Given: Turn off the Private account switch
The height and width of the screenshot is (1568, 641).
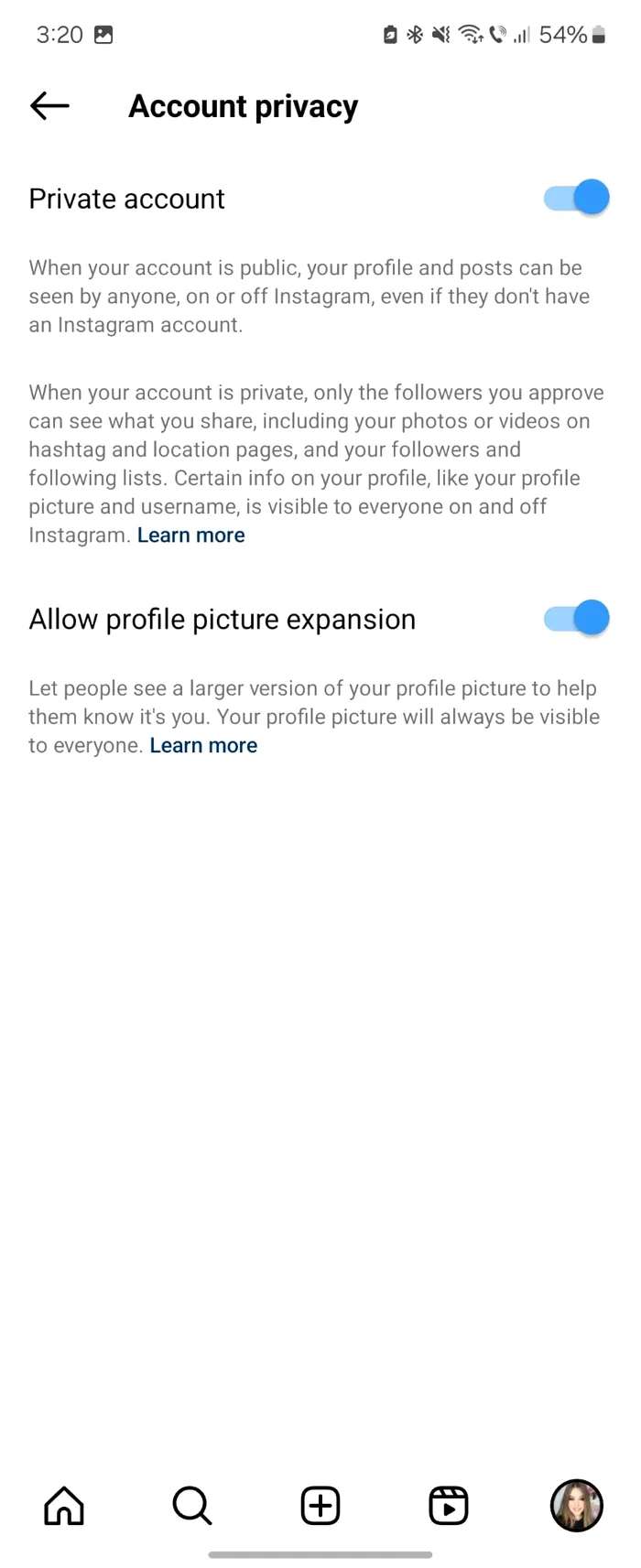Looking at the screenshot, I should click(x=576, y=198).
